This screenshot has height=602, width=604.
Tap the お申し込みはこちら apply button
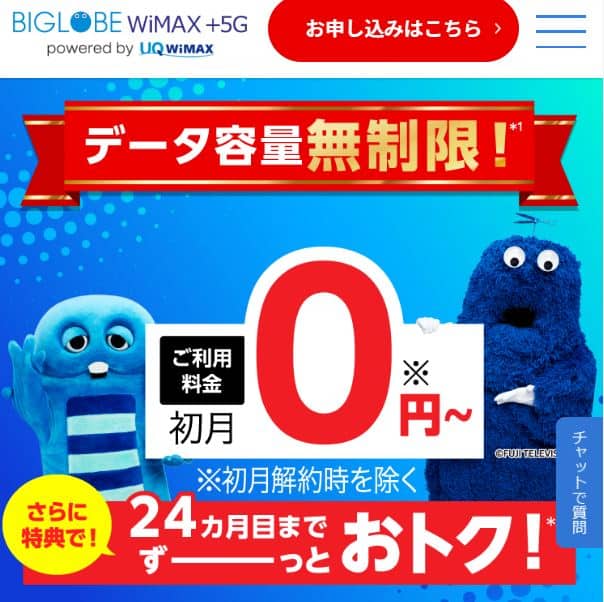point(392,31)
